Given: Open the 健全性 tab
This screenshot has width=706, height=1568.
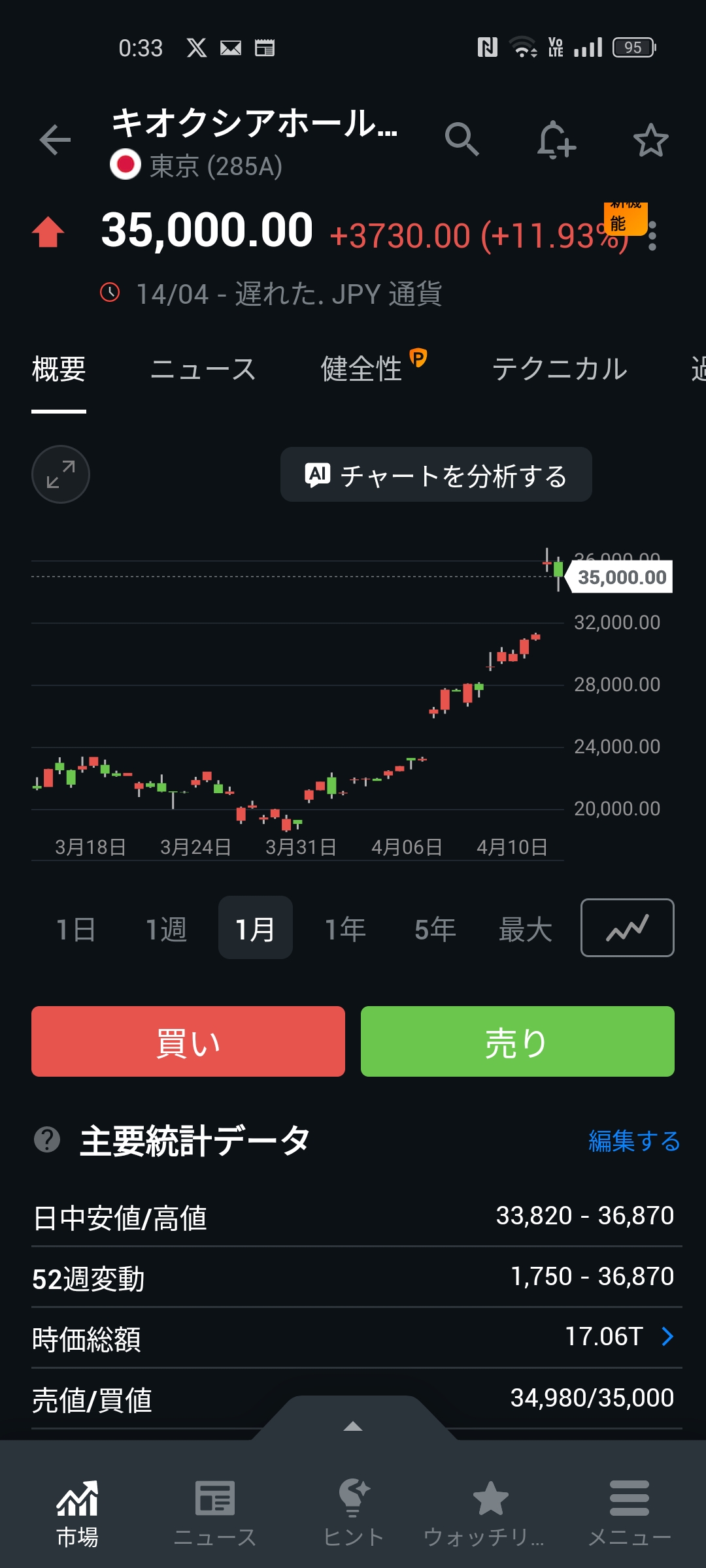Looking at the screenshot, I should (x=361, y=370).
